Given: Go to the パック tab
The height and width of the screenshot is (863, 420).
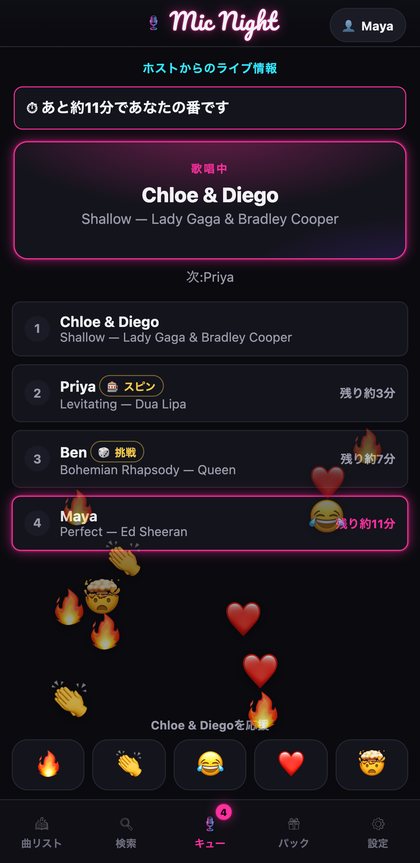Looking at the screenshot, I should click(x=294, y=833).
